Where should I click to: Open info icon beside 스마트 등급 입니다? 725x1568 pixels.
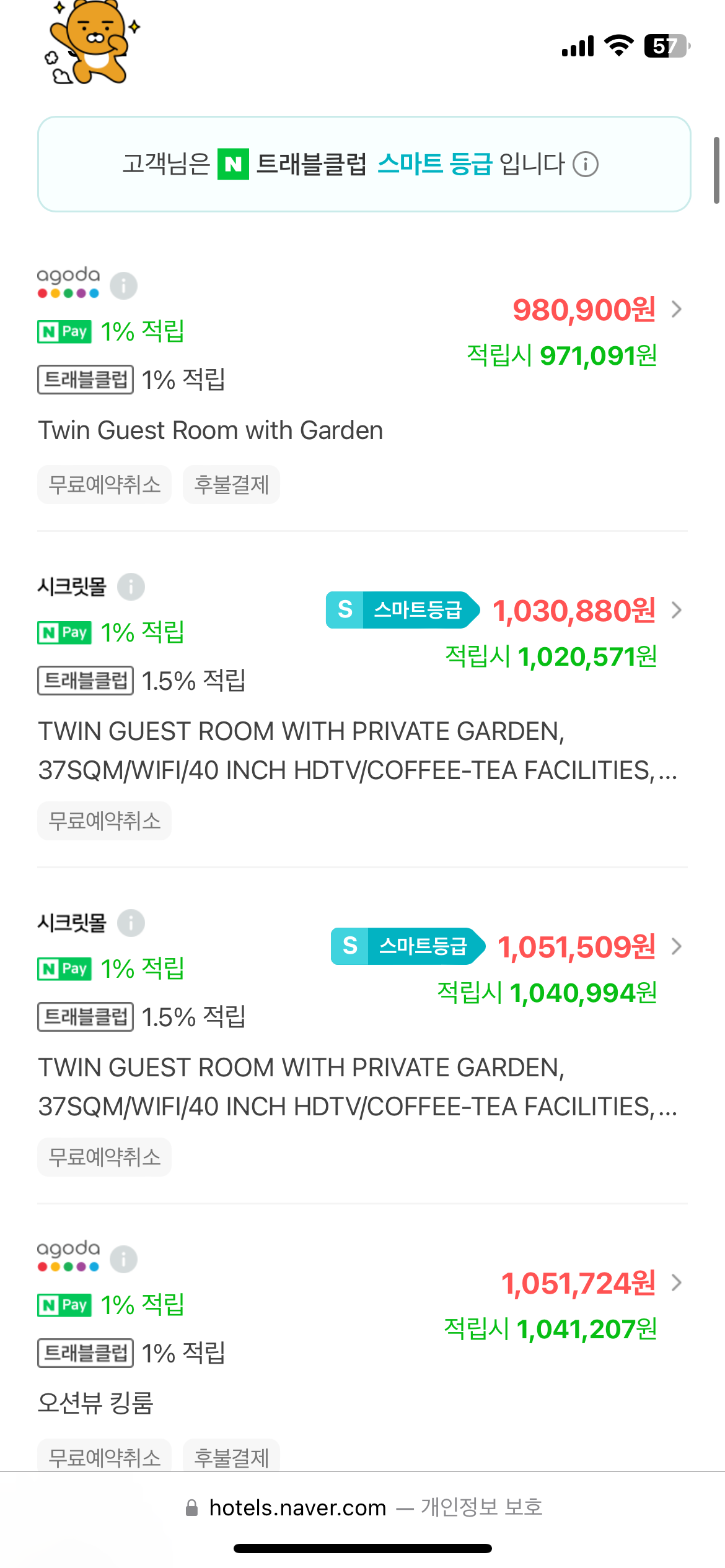pos(586,165)
